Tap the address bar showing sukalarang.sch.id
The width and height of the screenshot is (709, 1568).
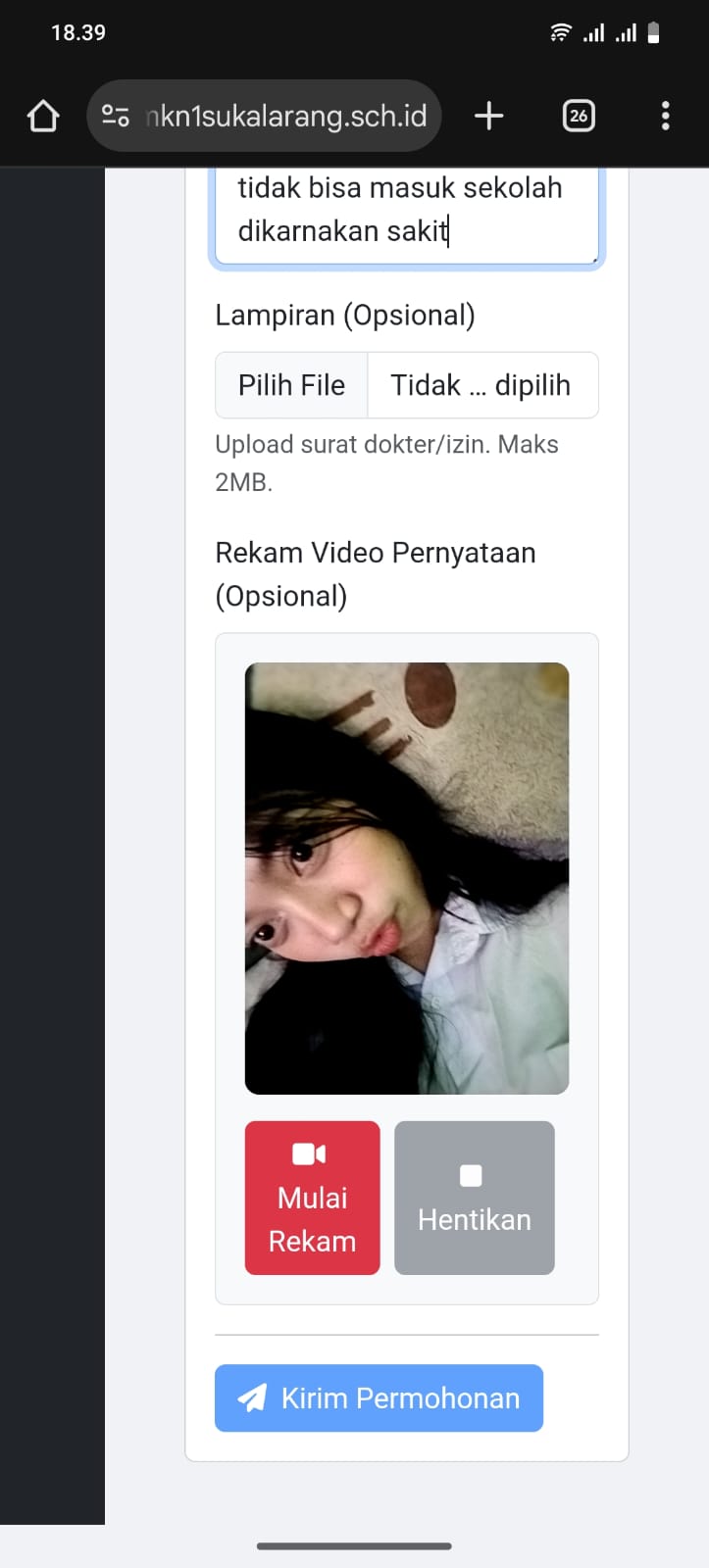pyautogui.click(x=284, y=117)
